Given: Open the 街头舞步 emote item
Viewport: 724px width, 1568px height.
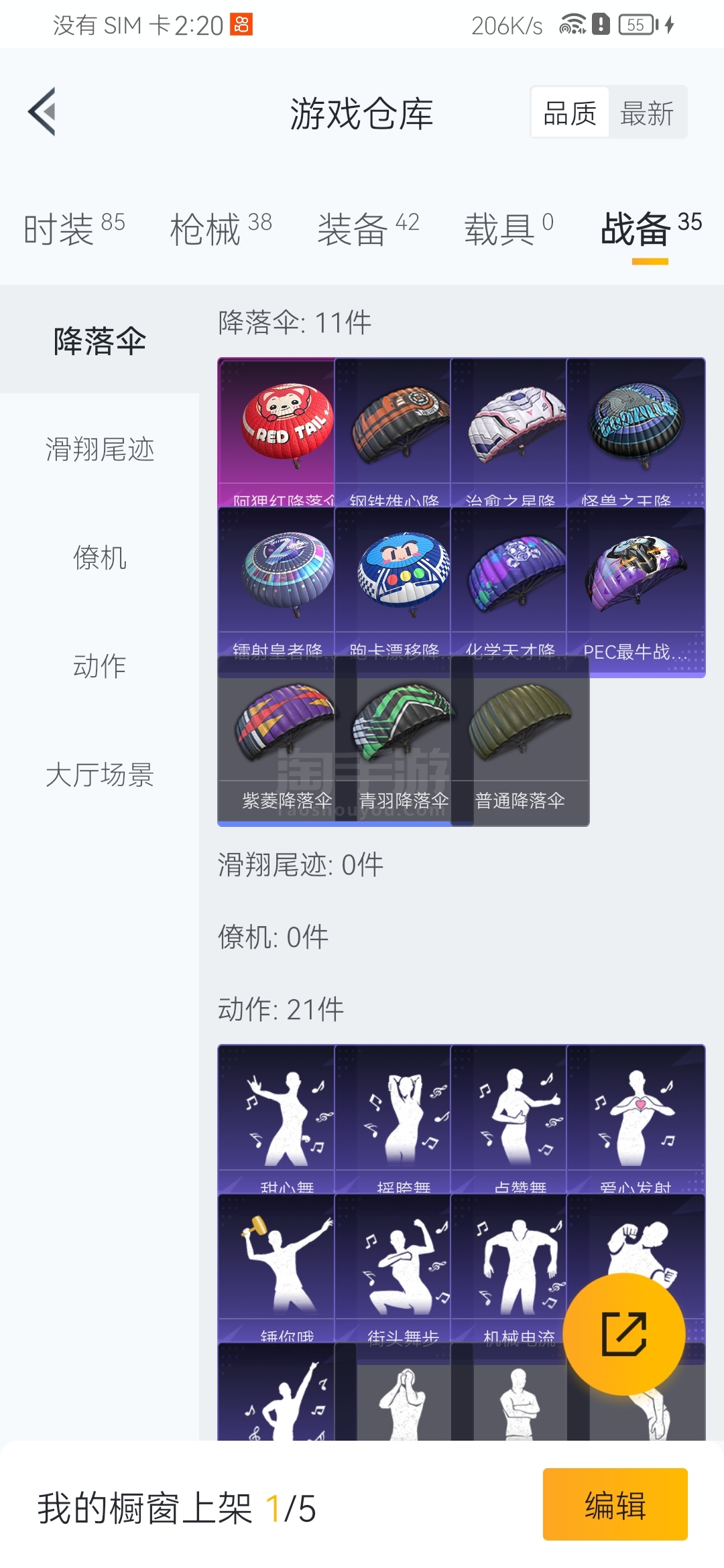Looking at the screenshot, I should [x=392, y=1268].
